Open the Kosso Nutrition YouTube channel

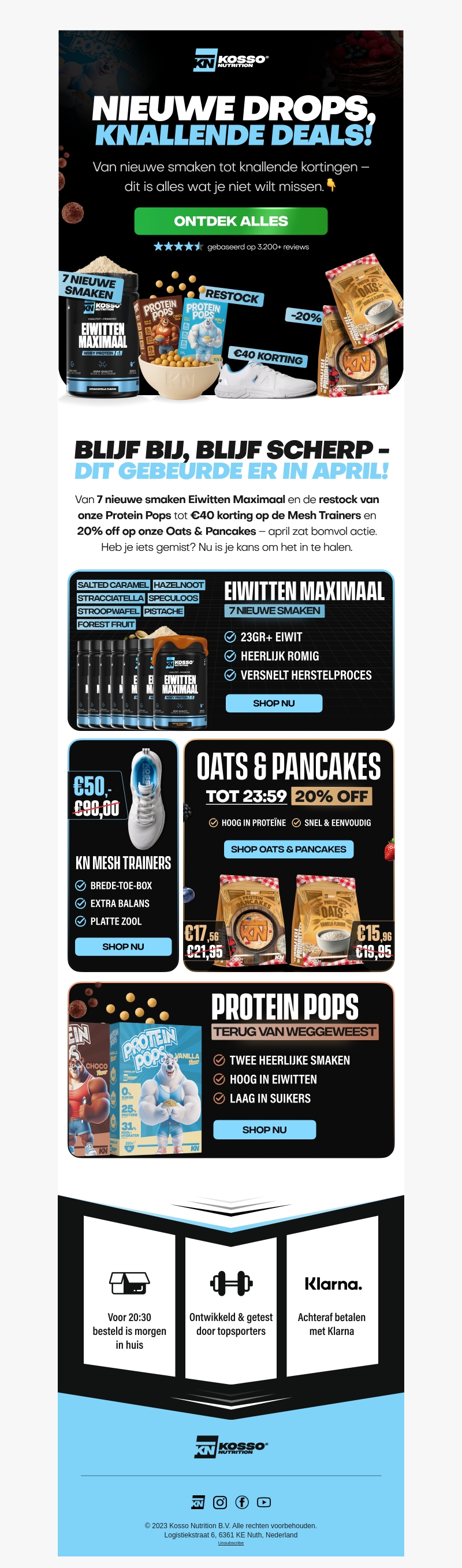coord(264,1502)
